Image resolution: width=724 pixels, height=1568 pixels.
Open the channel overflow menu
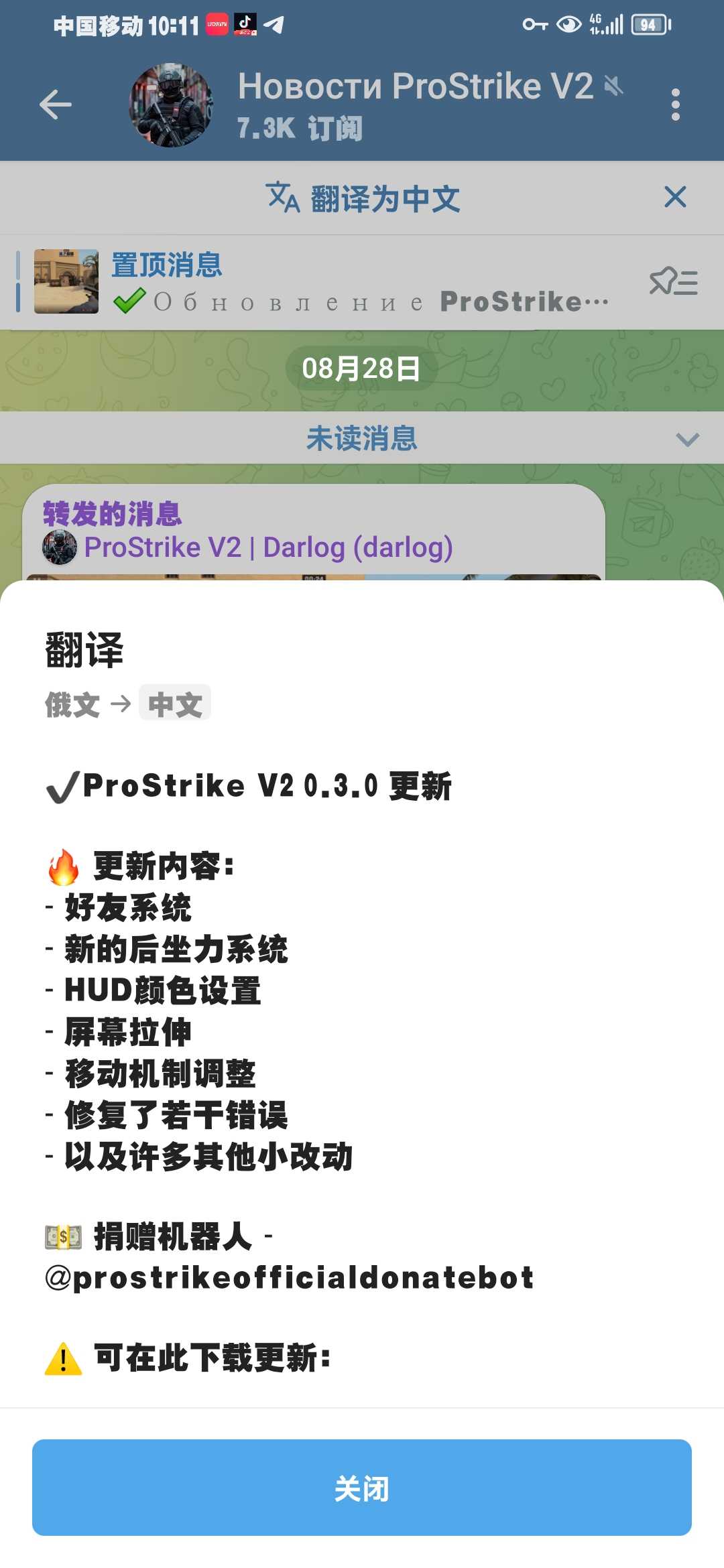[675, 105]
